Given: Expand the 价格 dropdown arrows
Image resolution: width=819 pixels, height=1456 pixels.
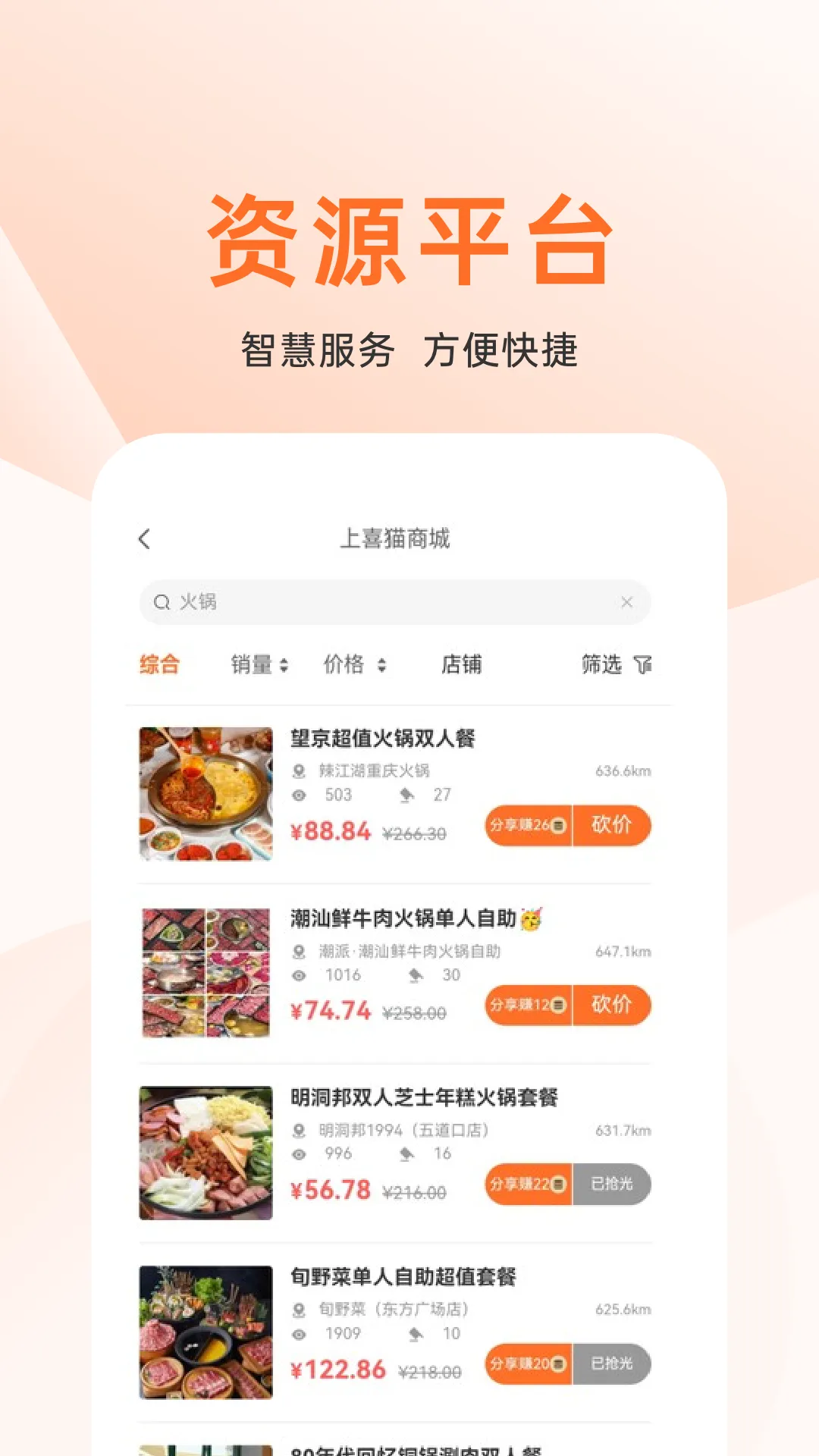Looking at the screenshot, I should 381,665.
